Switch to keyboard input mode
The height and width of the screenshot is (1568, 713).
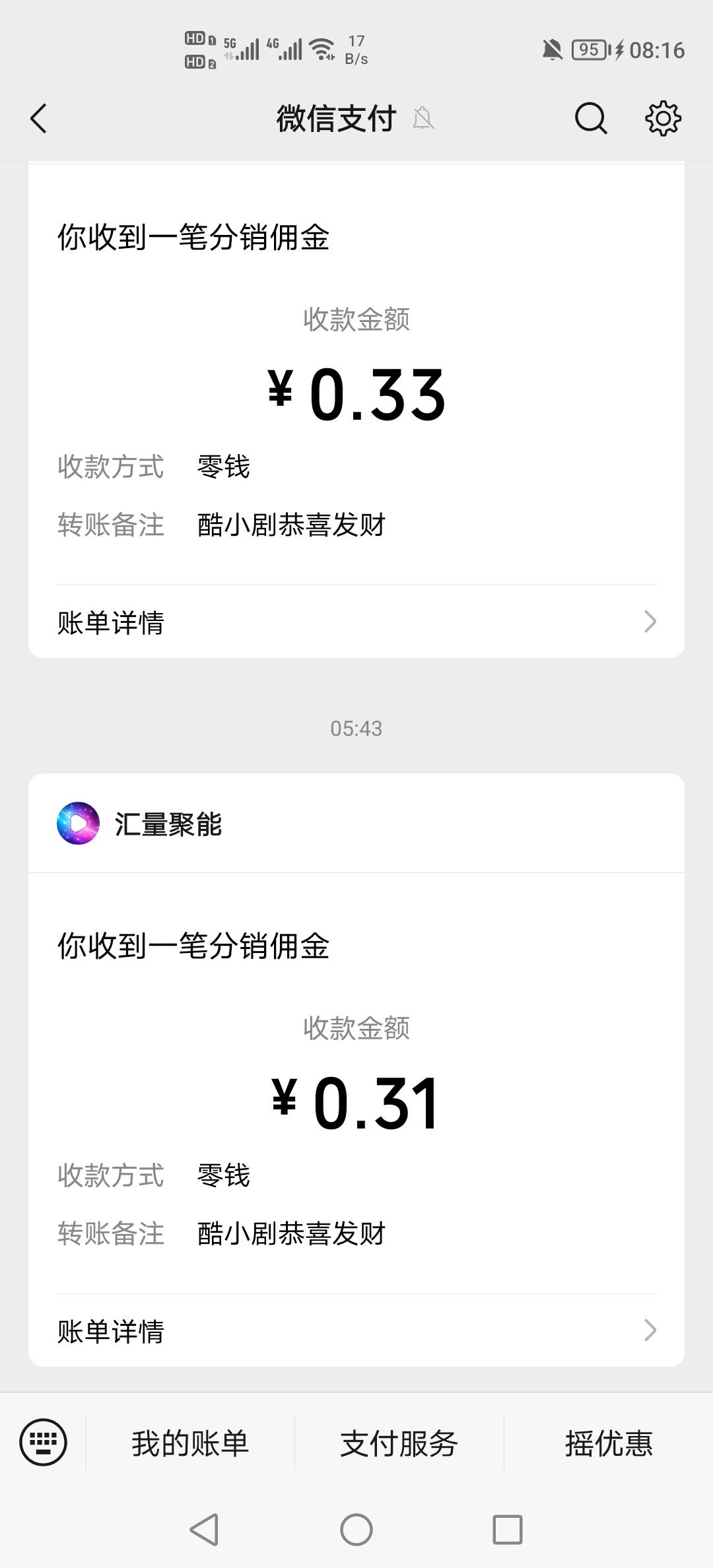44,1442
